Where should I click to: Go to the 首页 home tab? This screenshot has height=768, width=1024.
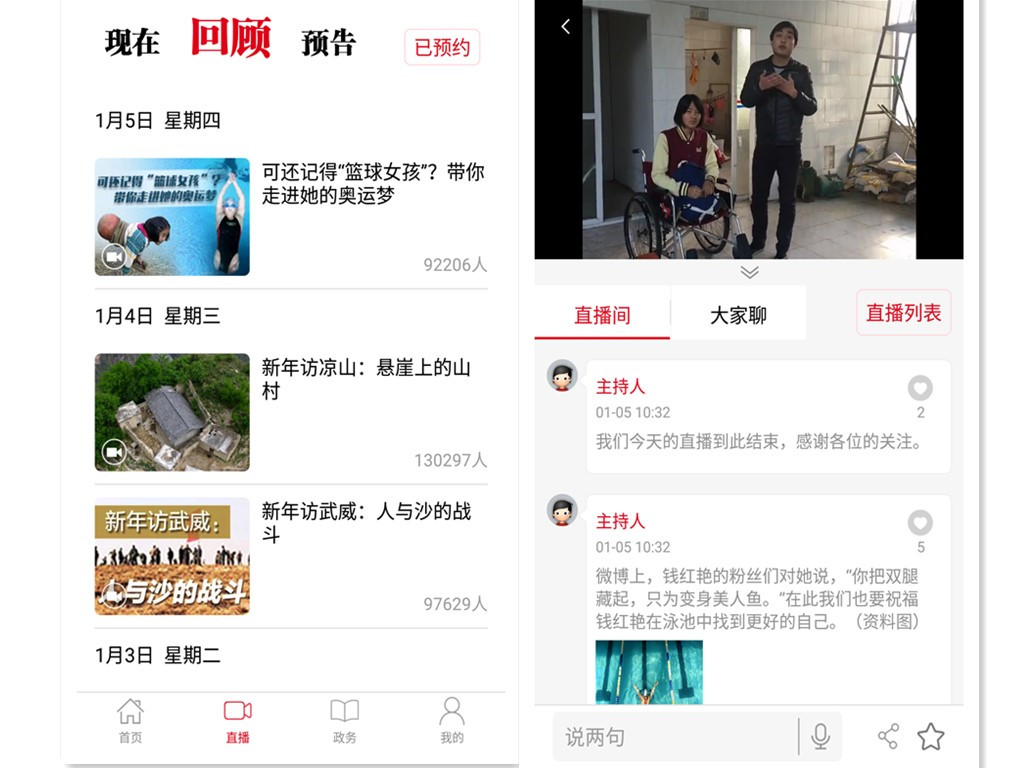(x=130, y=720)
